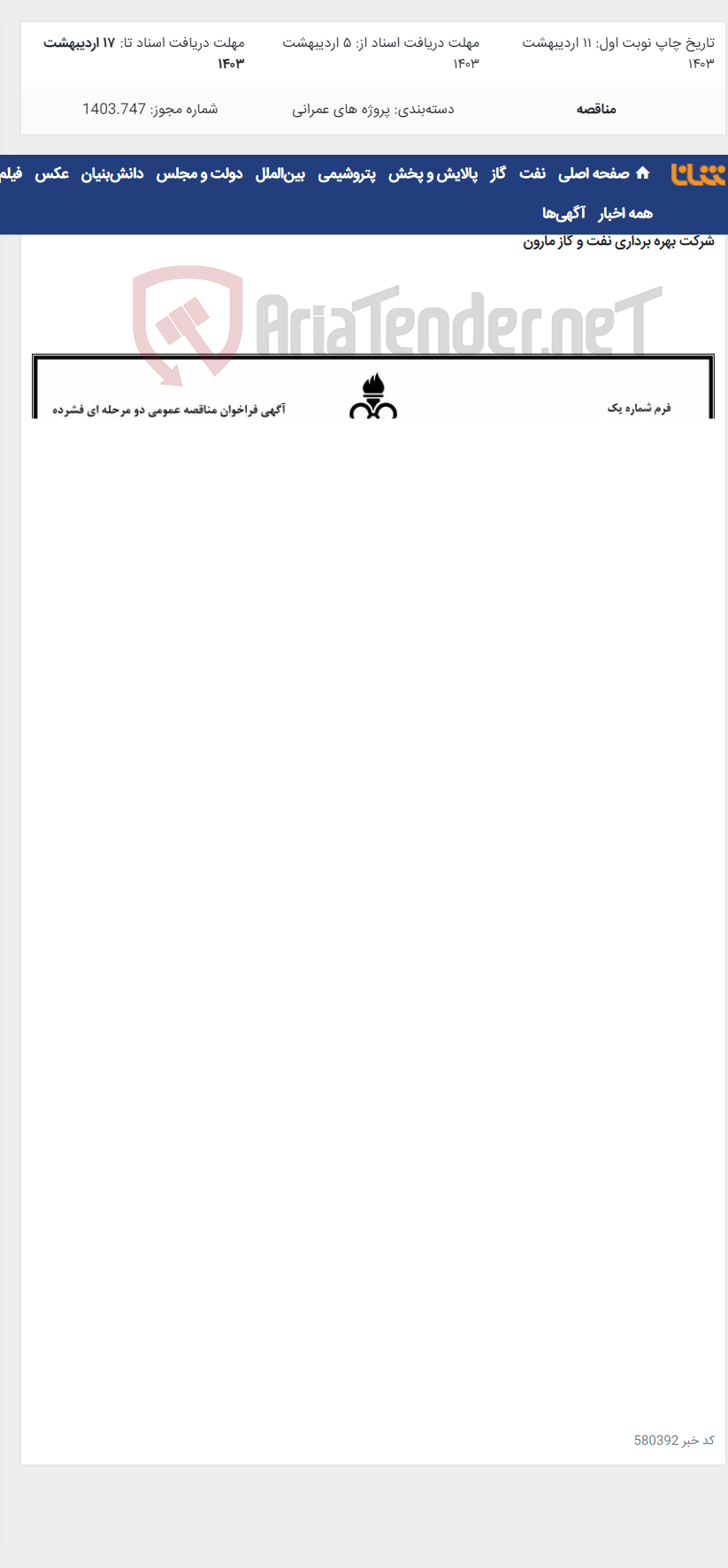Go to دانش‌بنیان section
728x1568 pixels.
coord(112,174)
